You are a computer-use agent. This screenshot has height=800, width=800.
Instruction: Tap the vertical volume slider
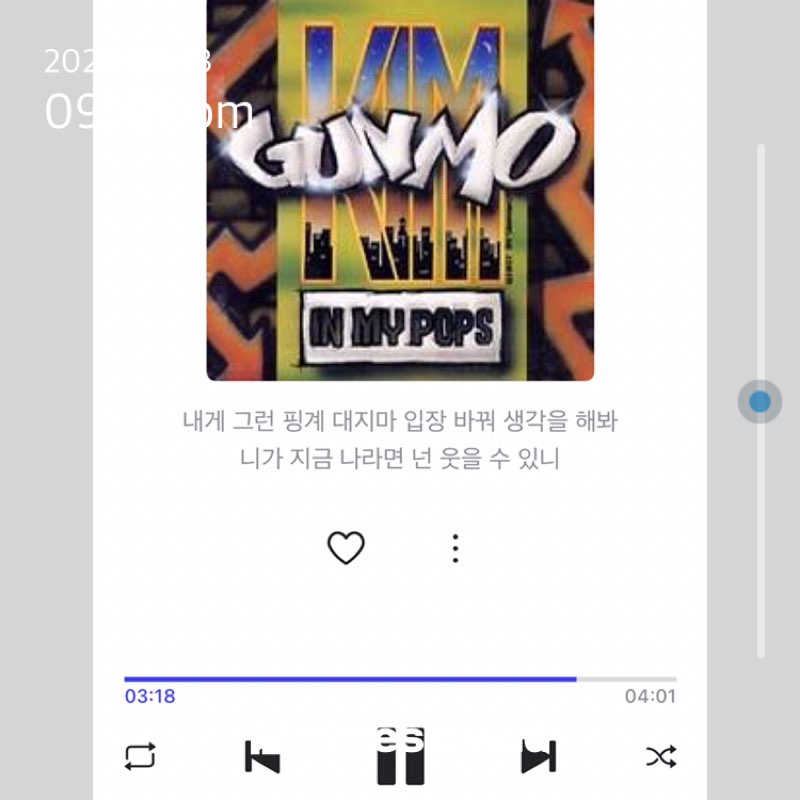(760, 402)
